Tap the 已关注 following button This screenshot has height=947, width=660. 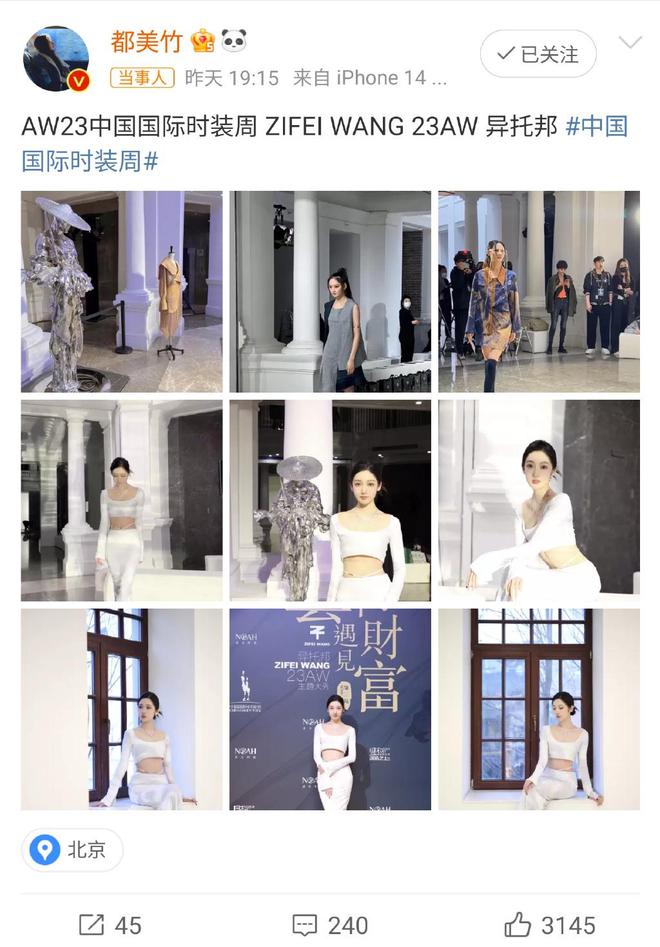click(538, 54)
